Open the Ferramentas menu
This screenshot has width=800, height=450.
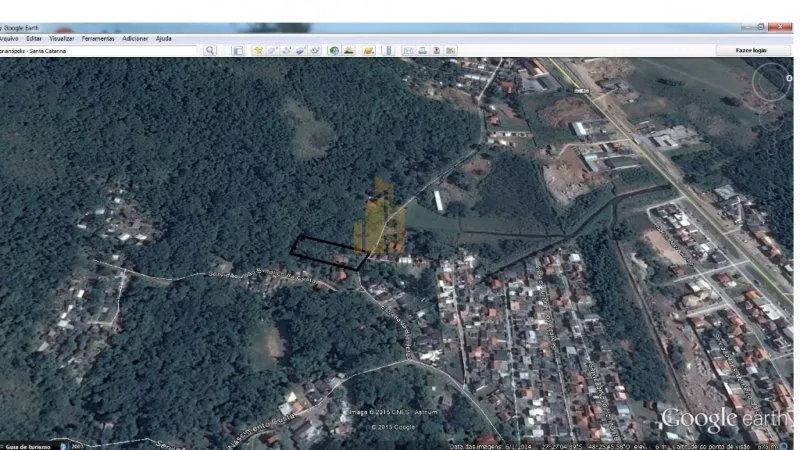point(98,38)
